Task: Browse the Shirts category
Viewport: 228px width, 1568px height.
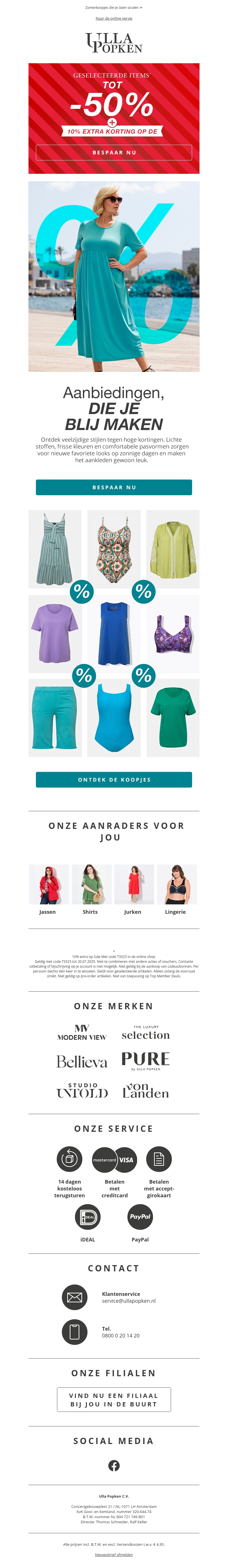Action: [x=90, y=889]
